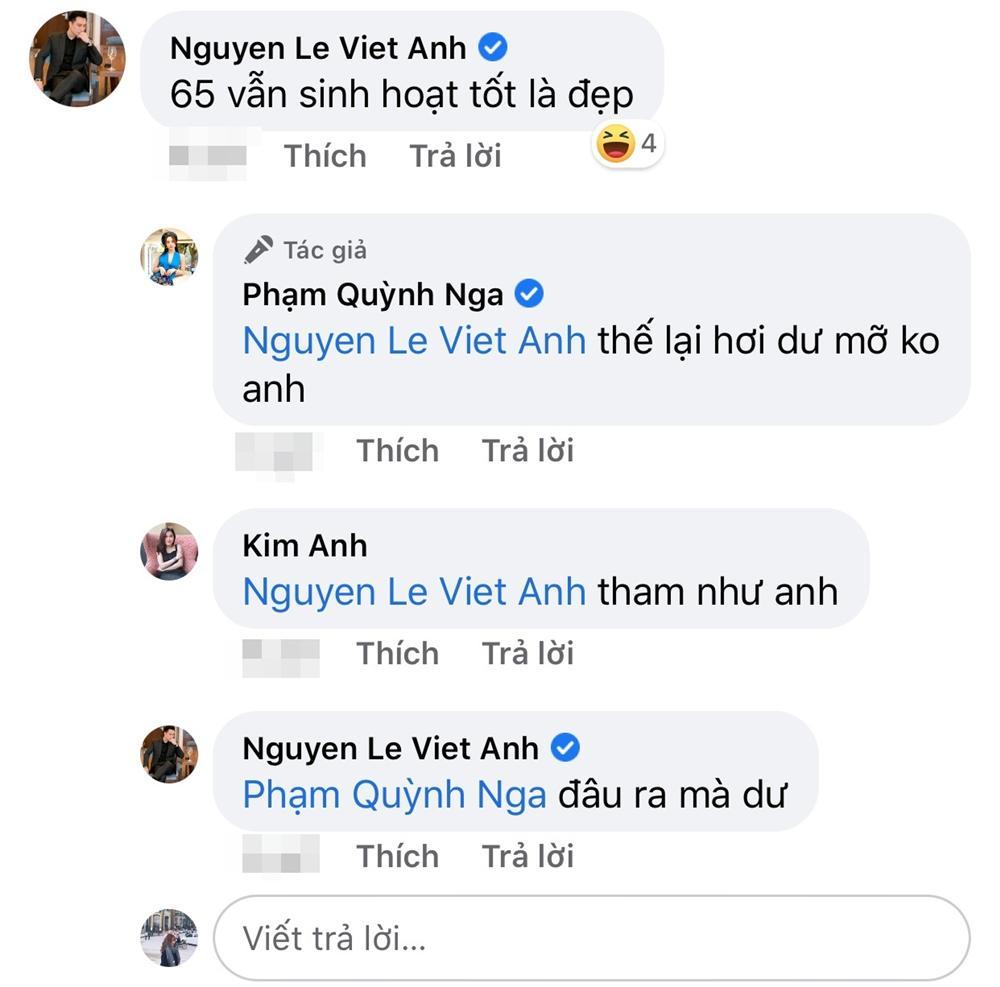Open Kim Anh's profile name
Image resolution: width=1000 pixels, height=987 pixels.
tap(305, 546)
